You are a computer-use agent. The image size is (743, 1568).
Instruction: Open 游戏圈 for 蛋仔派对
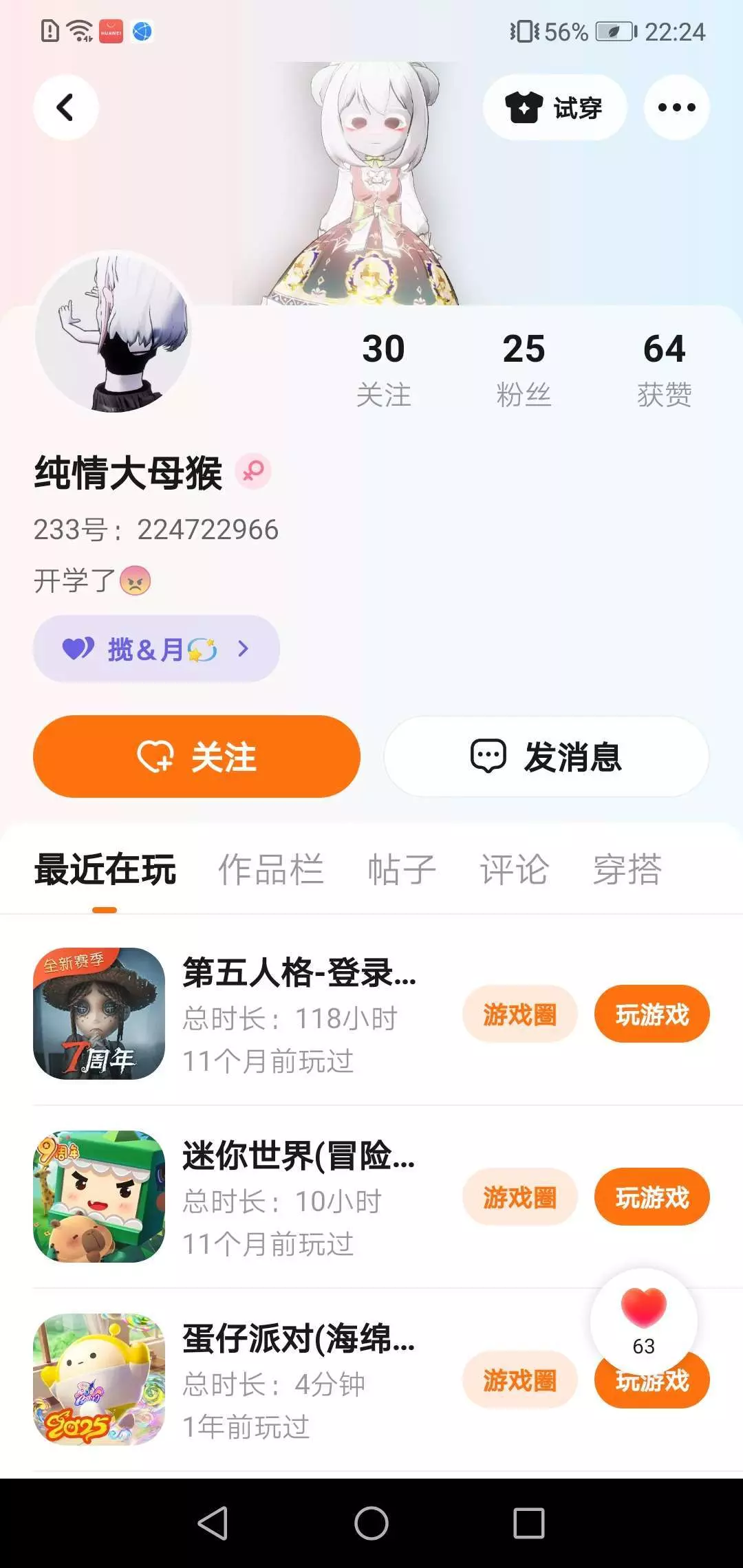point(519,1380)
